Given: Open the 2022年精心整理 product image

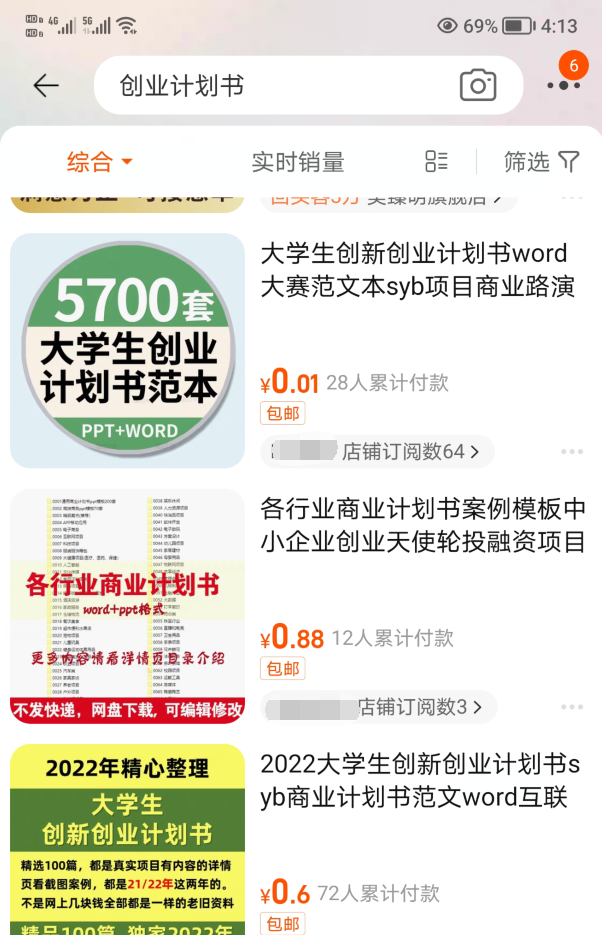Looking at the screenshot, I should pyautogui.click(x=127, y=840).
